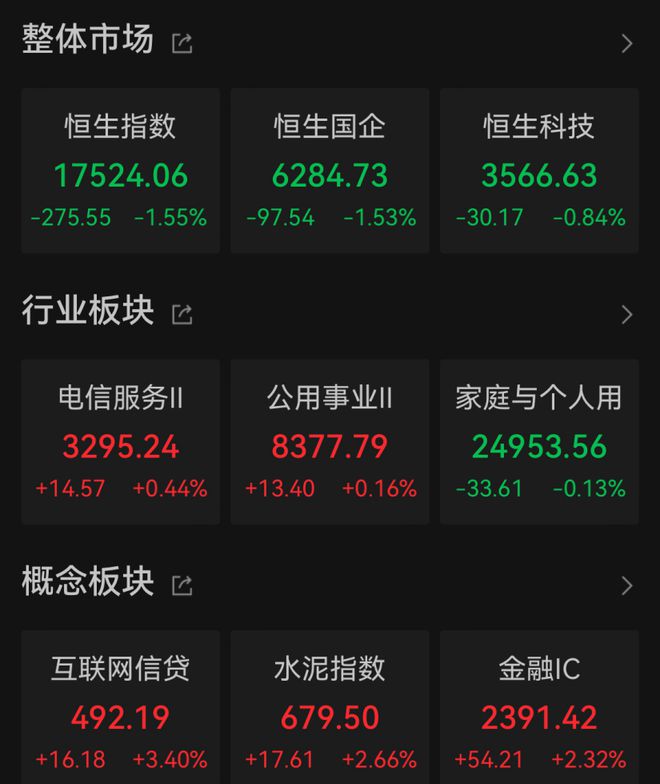Image resolution: width=660 pixels, height=784 pixels.
Task: Expand 概念板块 with the right chevron
Action: pyautogui.click(x=627, y=586)
